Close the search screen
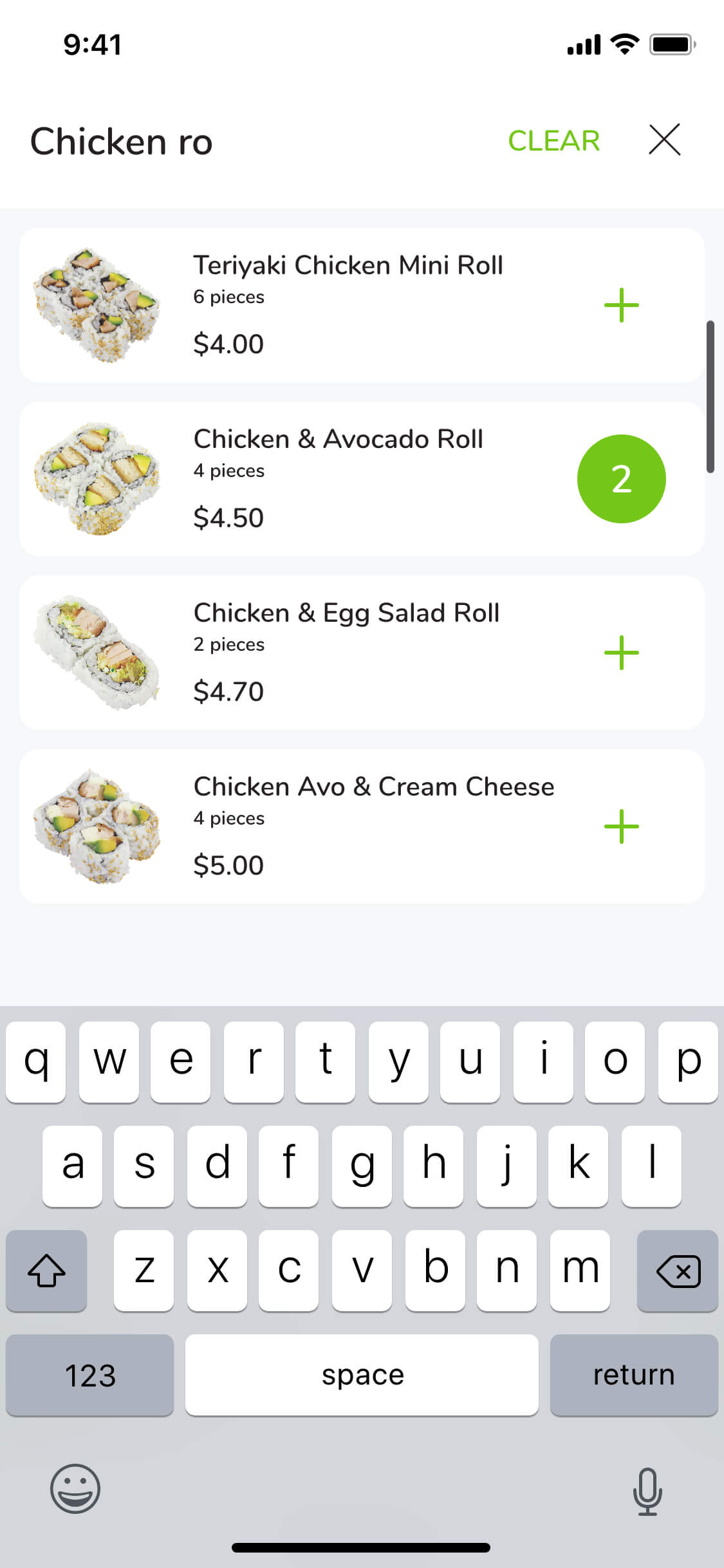This screenshot has height=1568, width=724. point(664,140)
